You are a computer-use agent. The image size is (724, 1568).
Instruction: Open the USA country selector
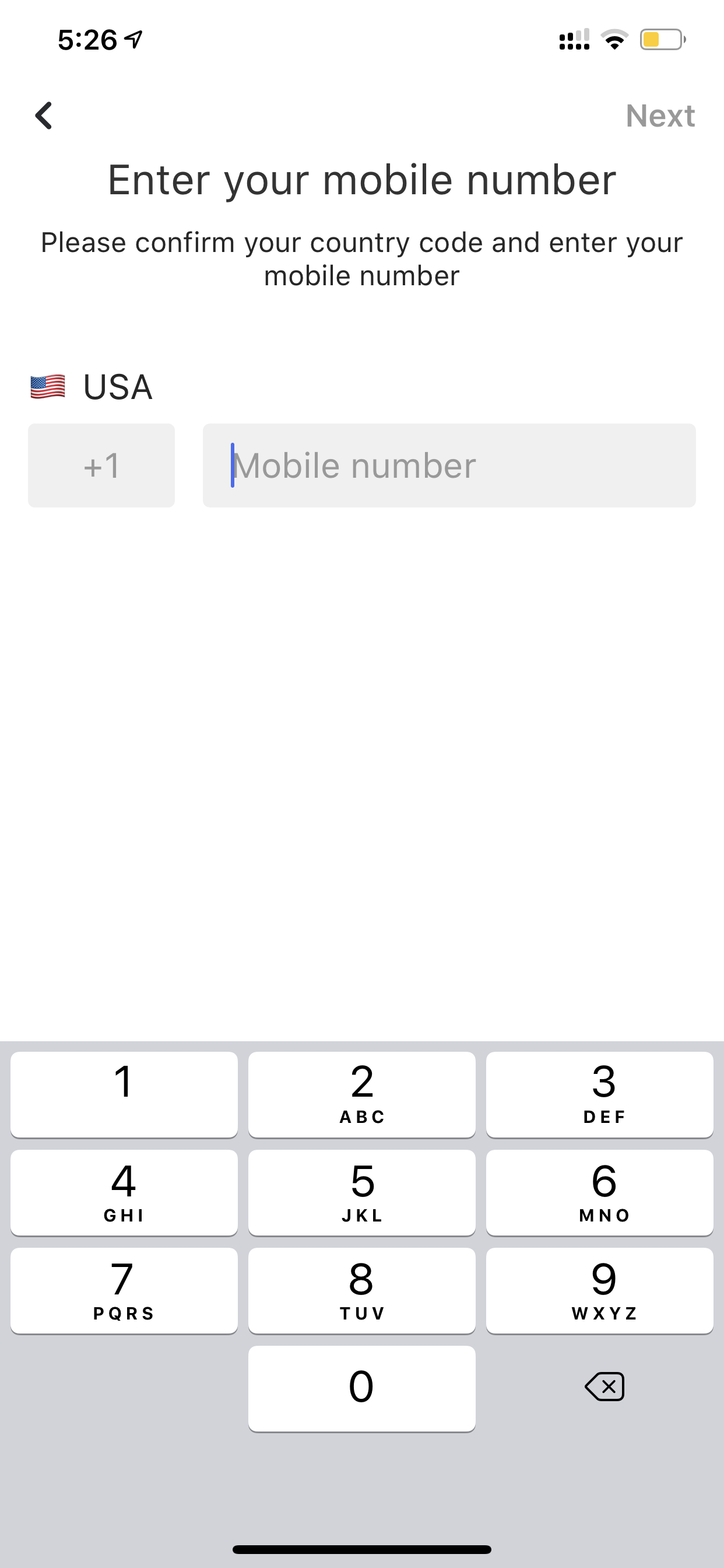coord(92,387)
